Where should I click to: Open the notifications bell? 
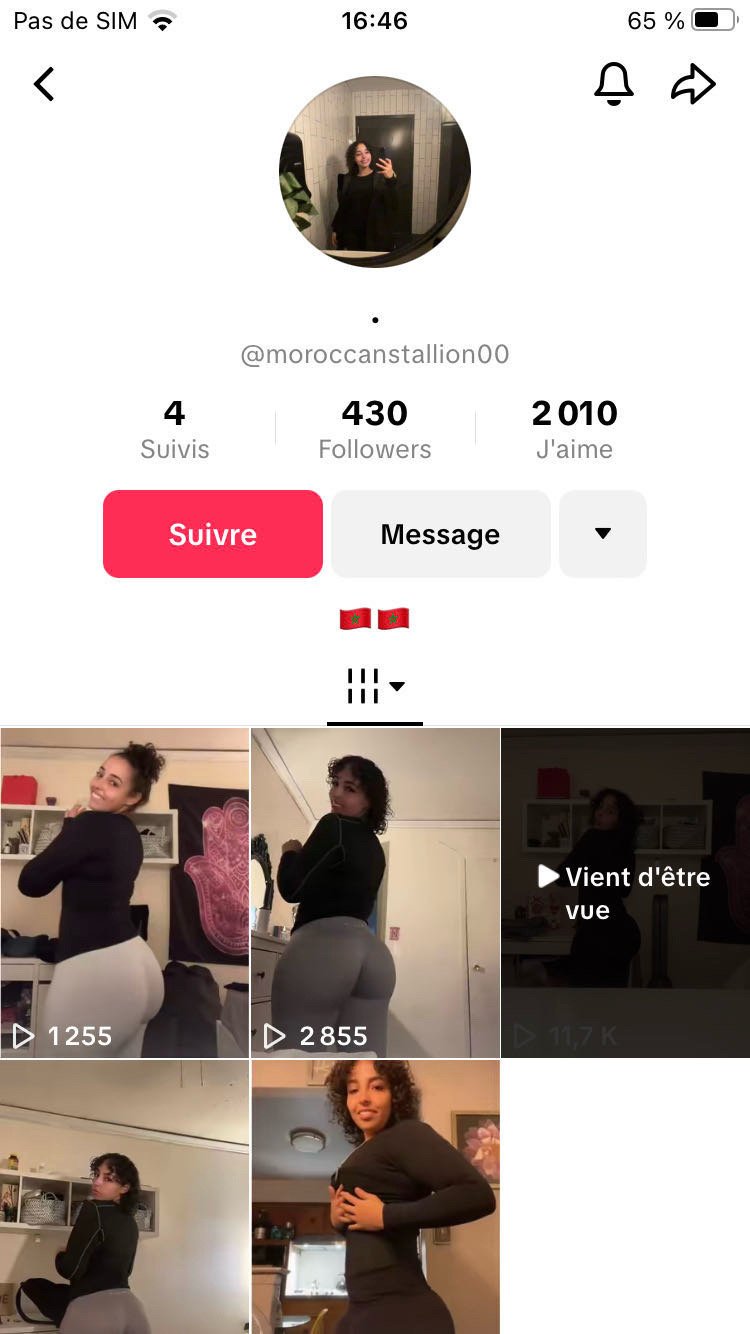click(614, 85)
